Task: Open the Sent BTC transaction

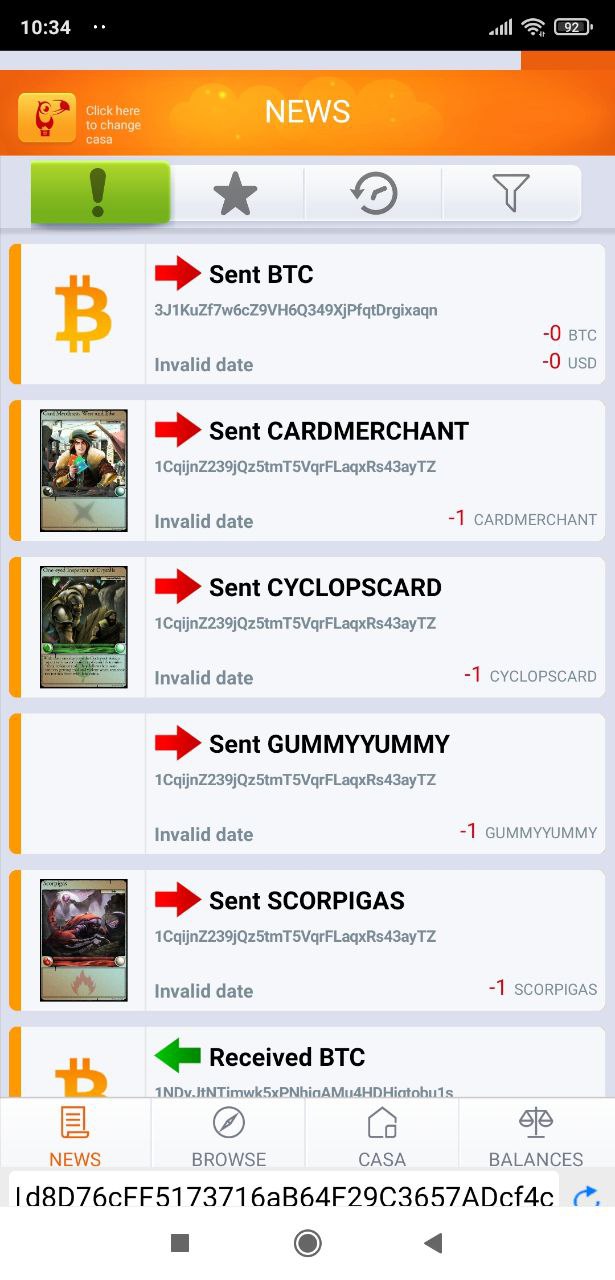Action: coord(307,314)
